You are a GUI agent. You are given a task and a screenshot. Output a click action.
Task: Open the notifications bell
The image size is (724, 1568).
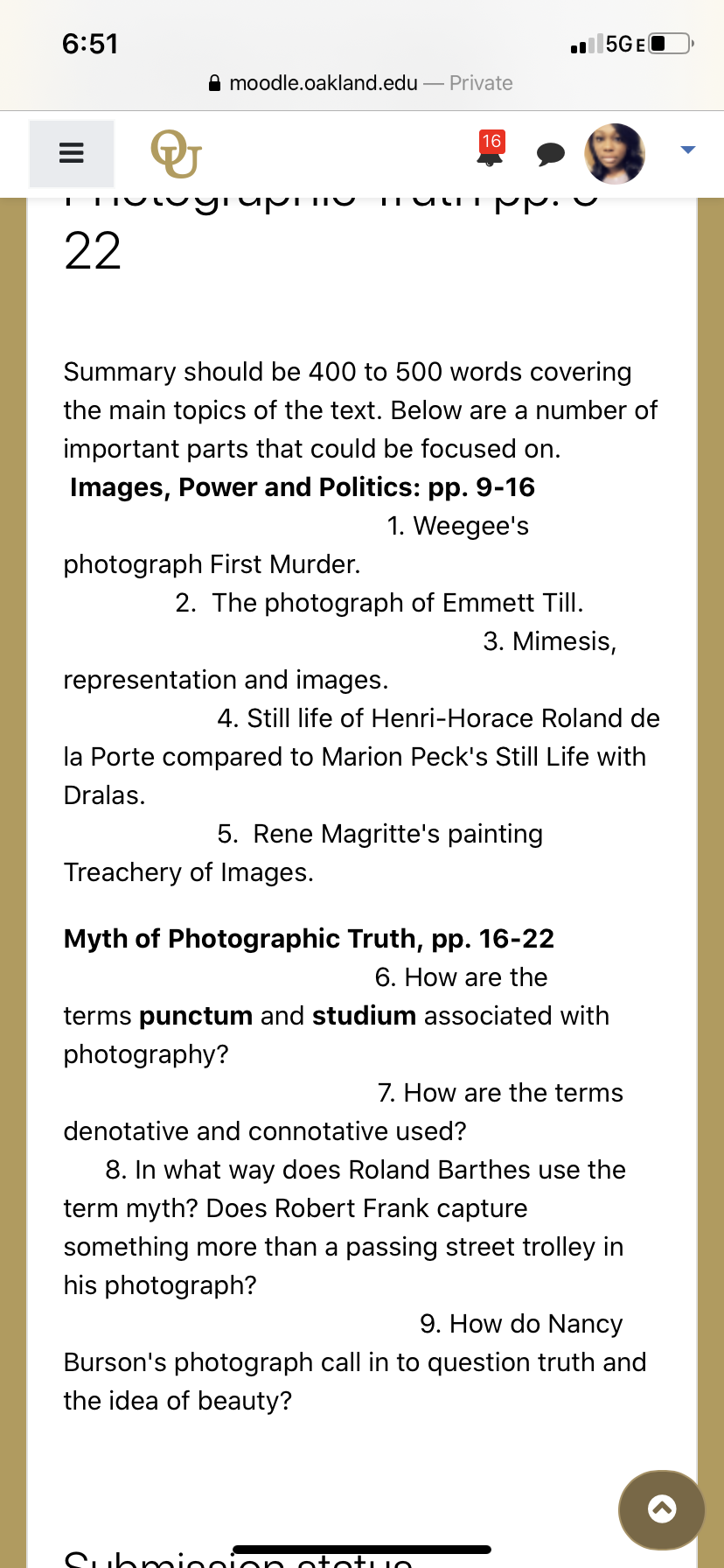491,150
